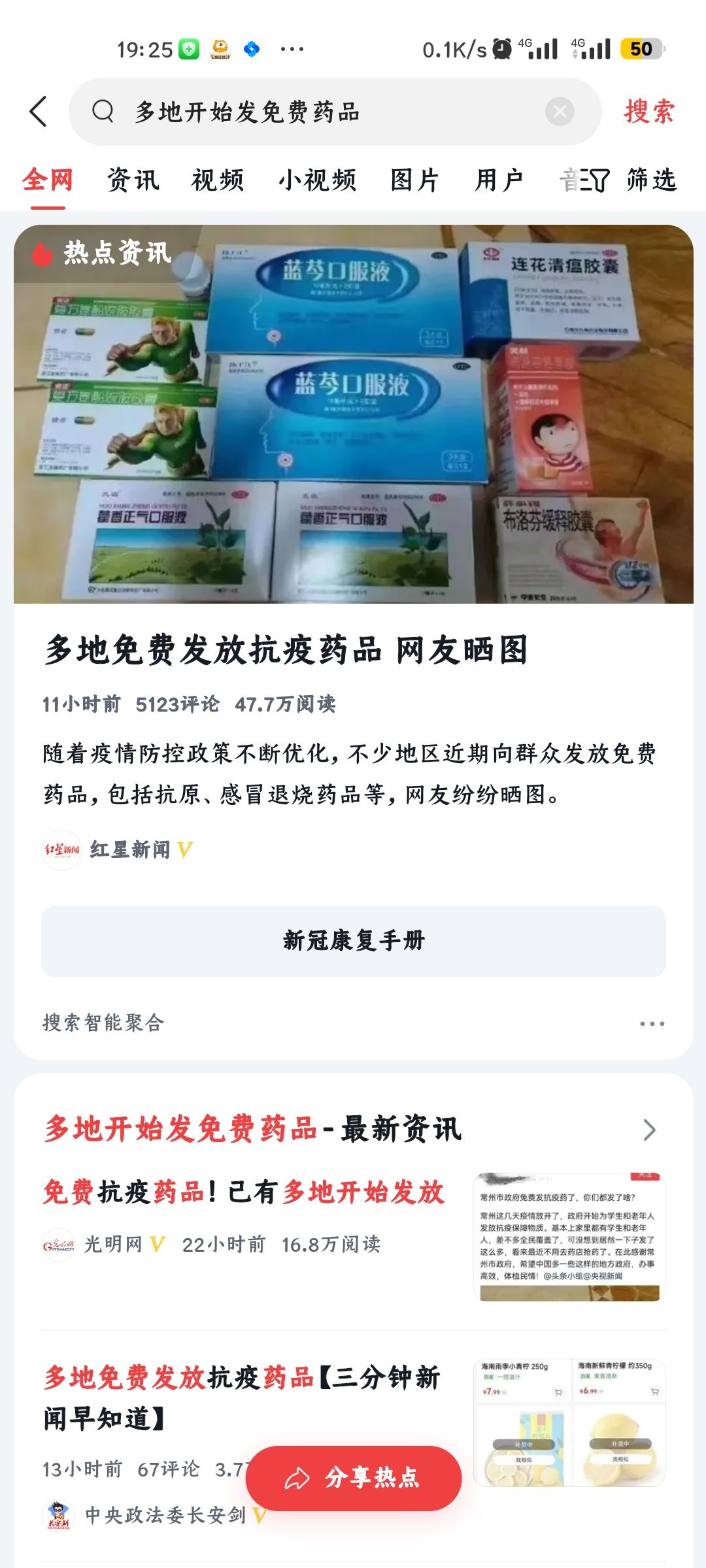This screenshot has width=706, height=1568.
Task: Open the 三分钟新闻早知道 article
Action: (242, 1397)
